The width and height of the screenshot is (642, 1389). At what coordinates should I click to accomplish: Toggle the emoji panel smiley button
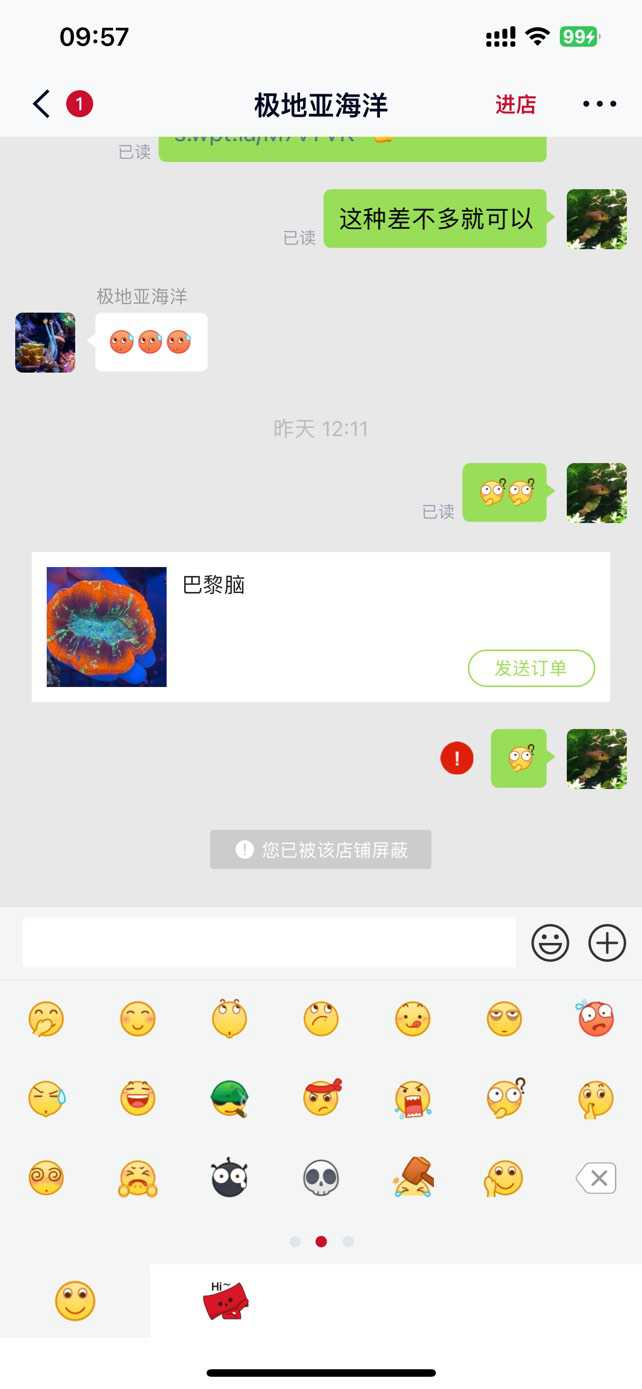[x=549, y=943]
